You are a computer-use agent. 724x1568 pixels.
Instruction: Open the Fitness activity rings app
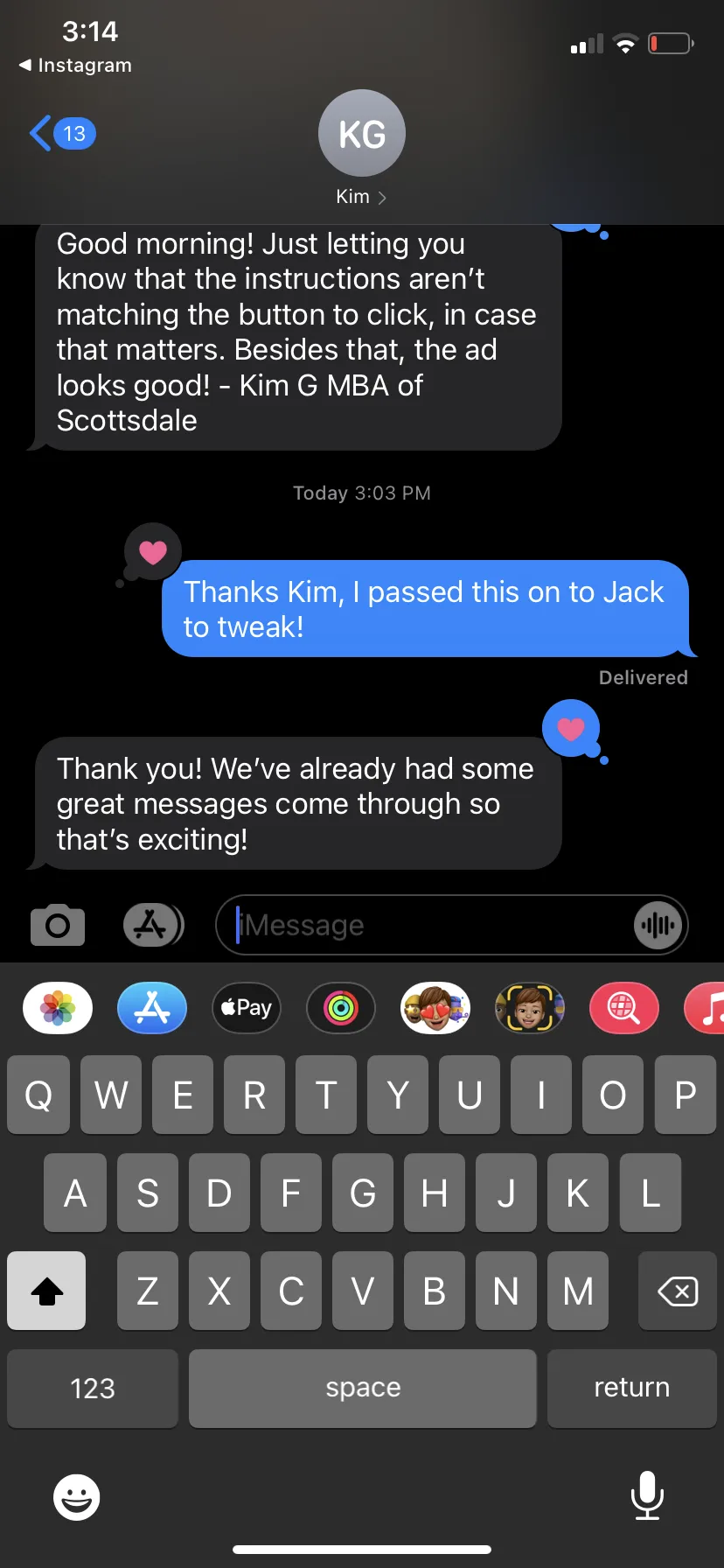341,1008
